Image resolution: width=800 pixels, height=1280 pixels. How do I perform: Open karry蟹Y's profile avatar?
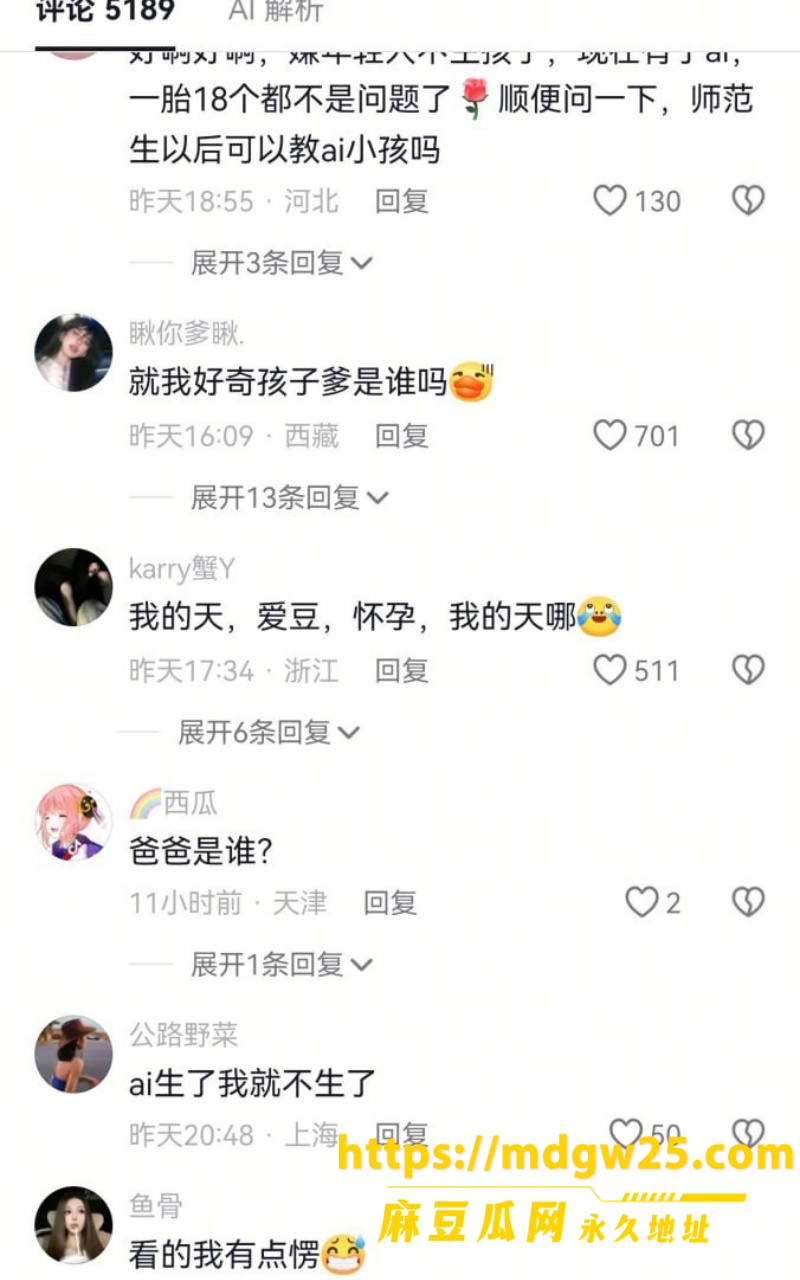click(x=74, y=587)
